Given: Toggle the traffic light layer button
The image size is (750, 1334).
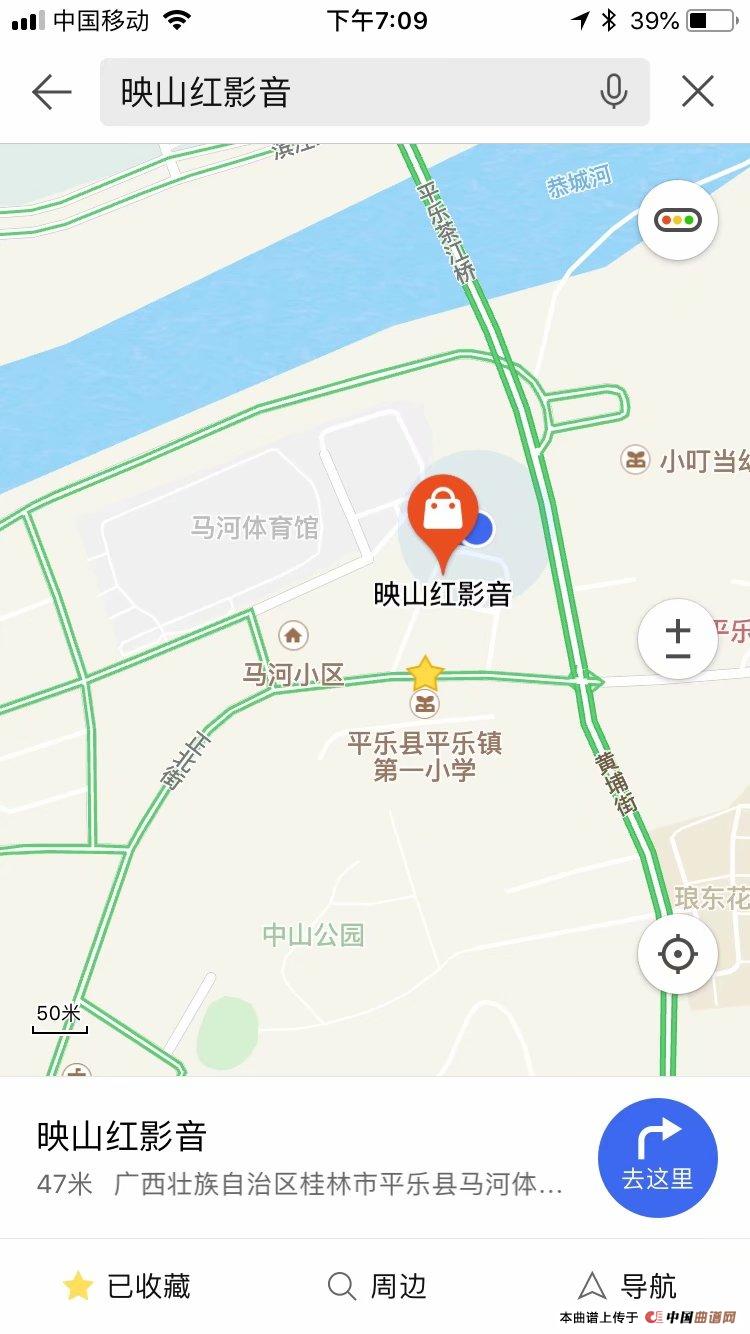Looking at the screenshot, I should (x=678, y=221).
